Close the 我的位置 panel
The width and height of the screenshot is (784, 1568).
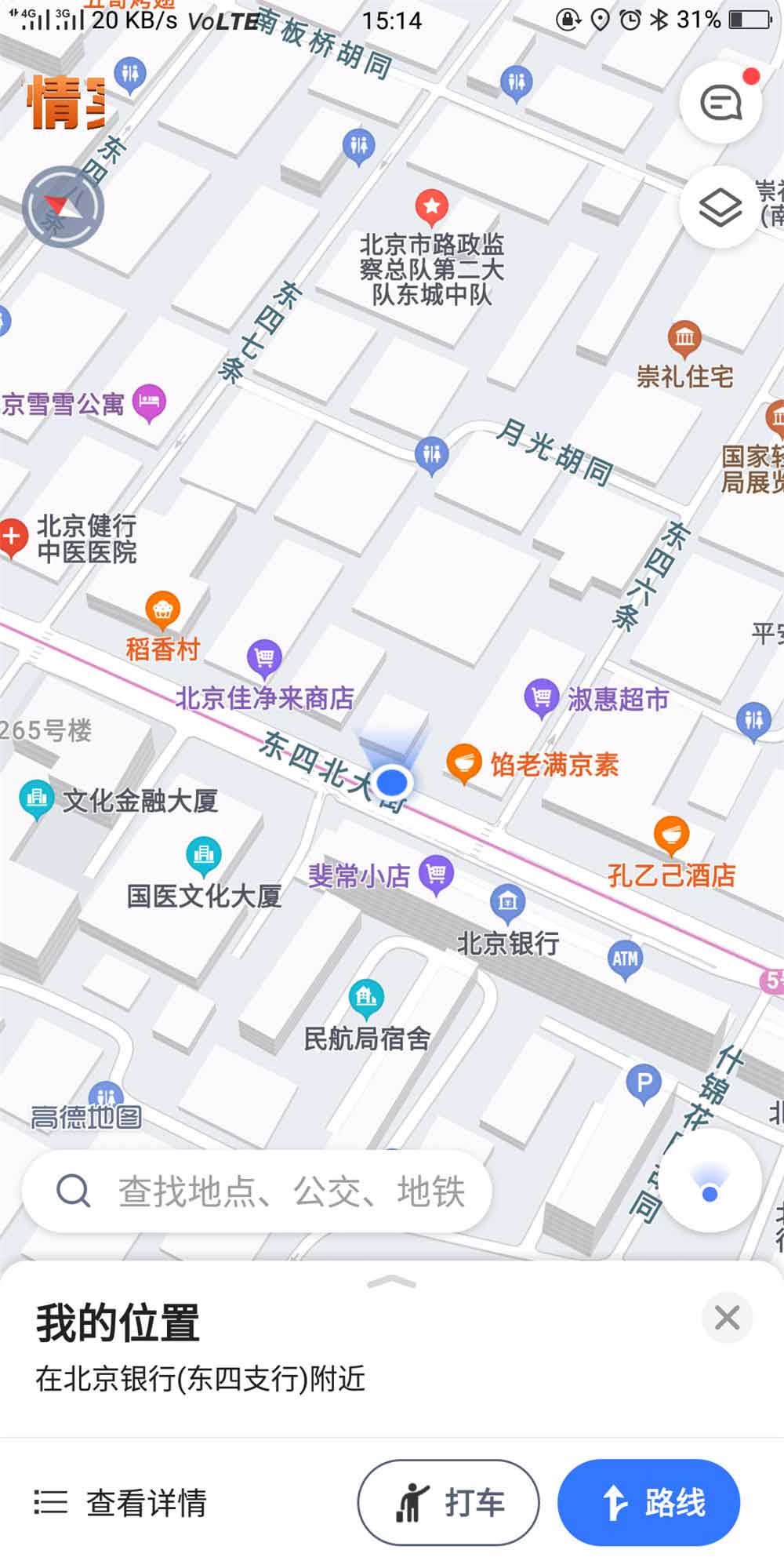(x=727, y=1318)
